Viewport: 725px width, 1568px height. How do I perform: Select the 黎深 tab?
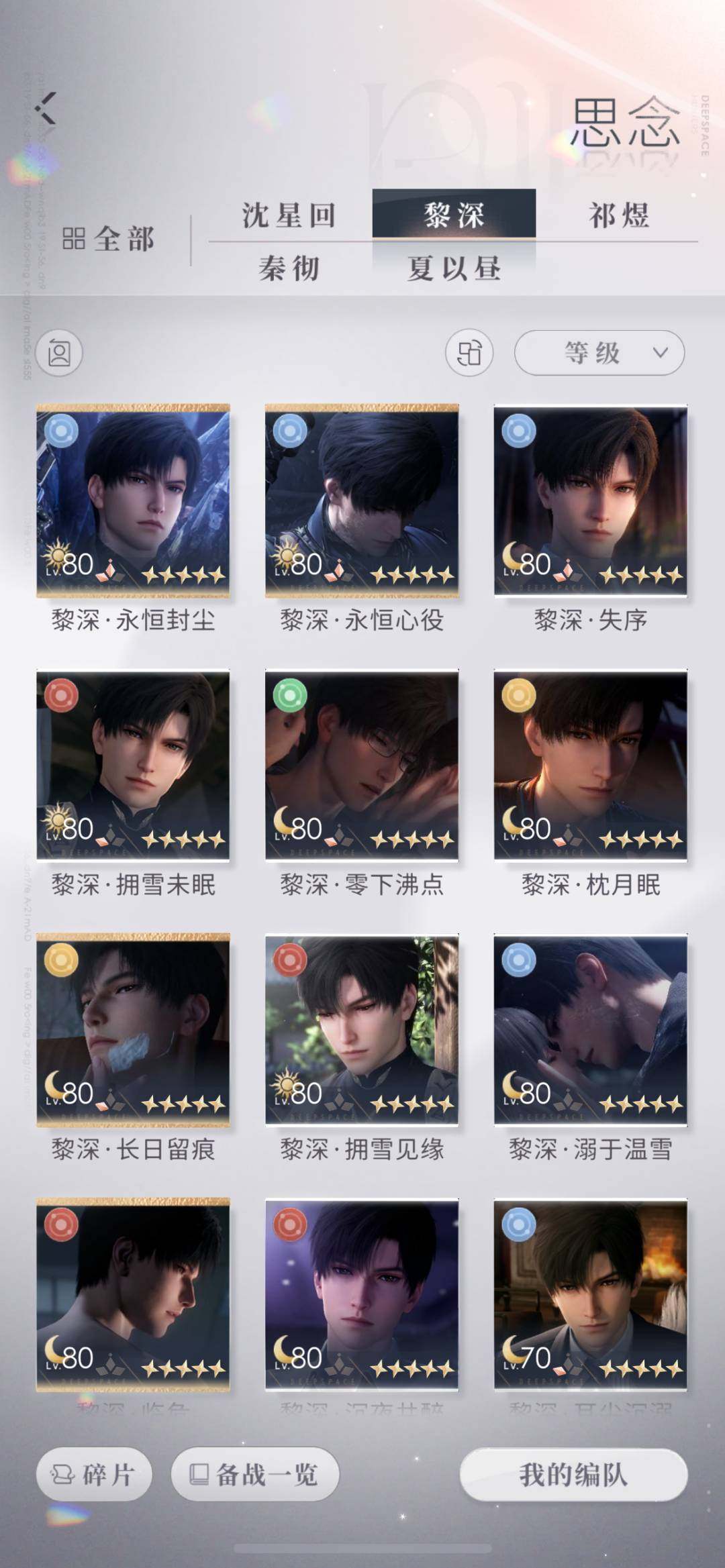[454, 215]
